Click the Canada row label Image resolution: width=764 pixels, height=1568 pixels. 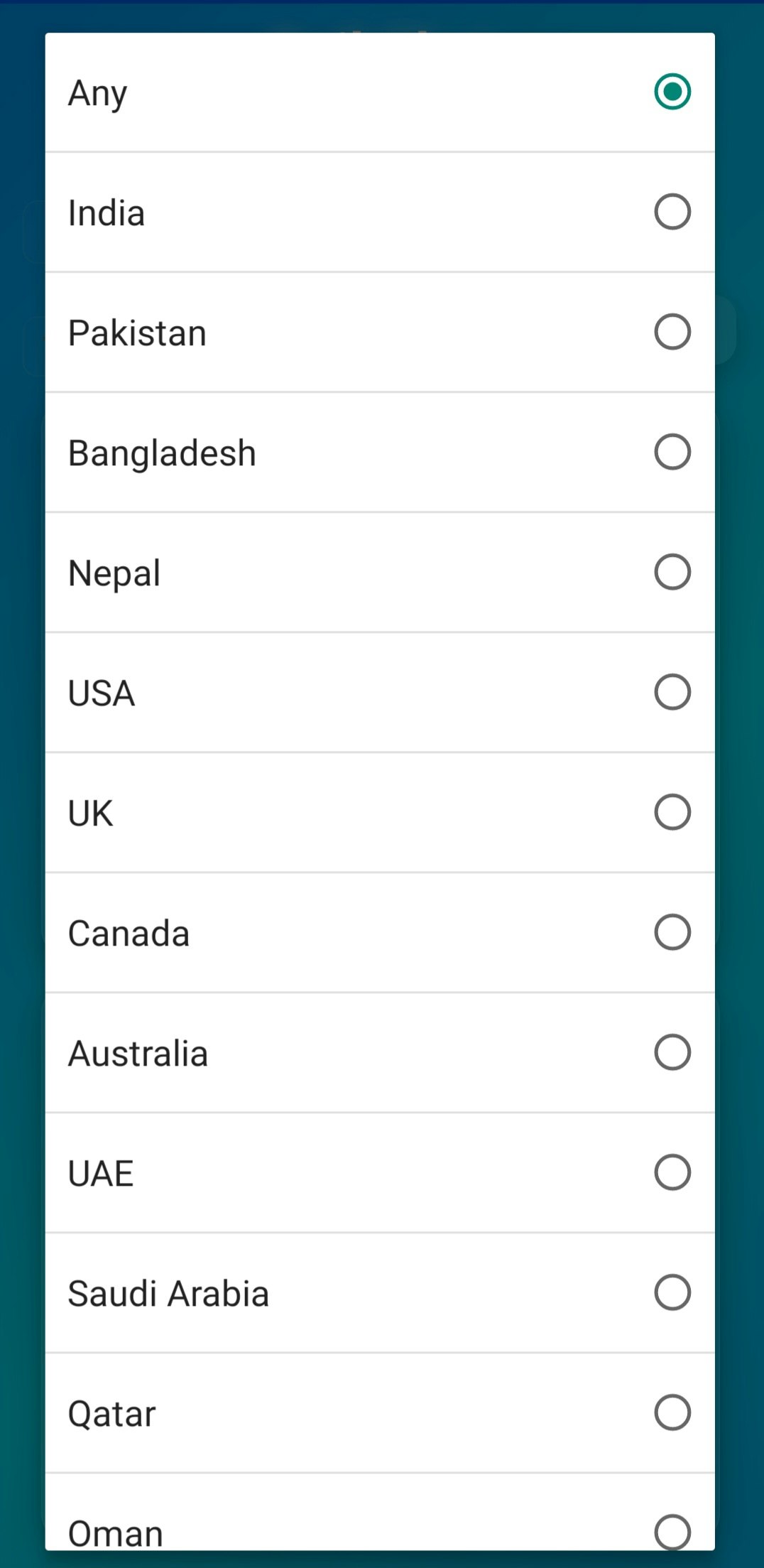tap(128, 932)
